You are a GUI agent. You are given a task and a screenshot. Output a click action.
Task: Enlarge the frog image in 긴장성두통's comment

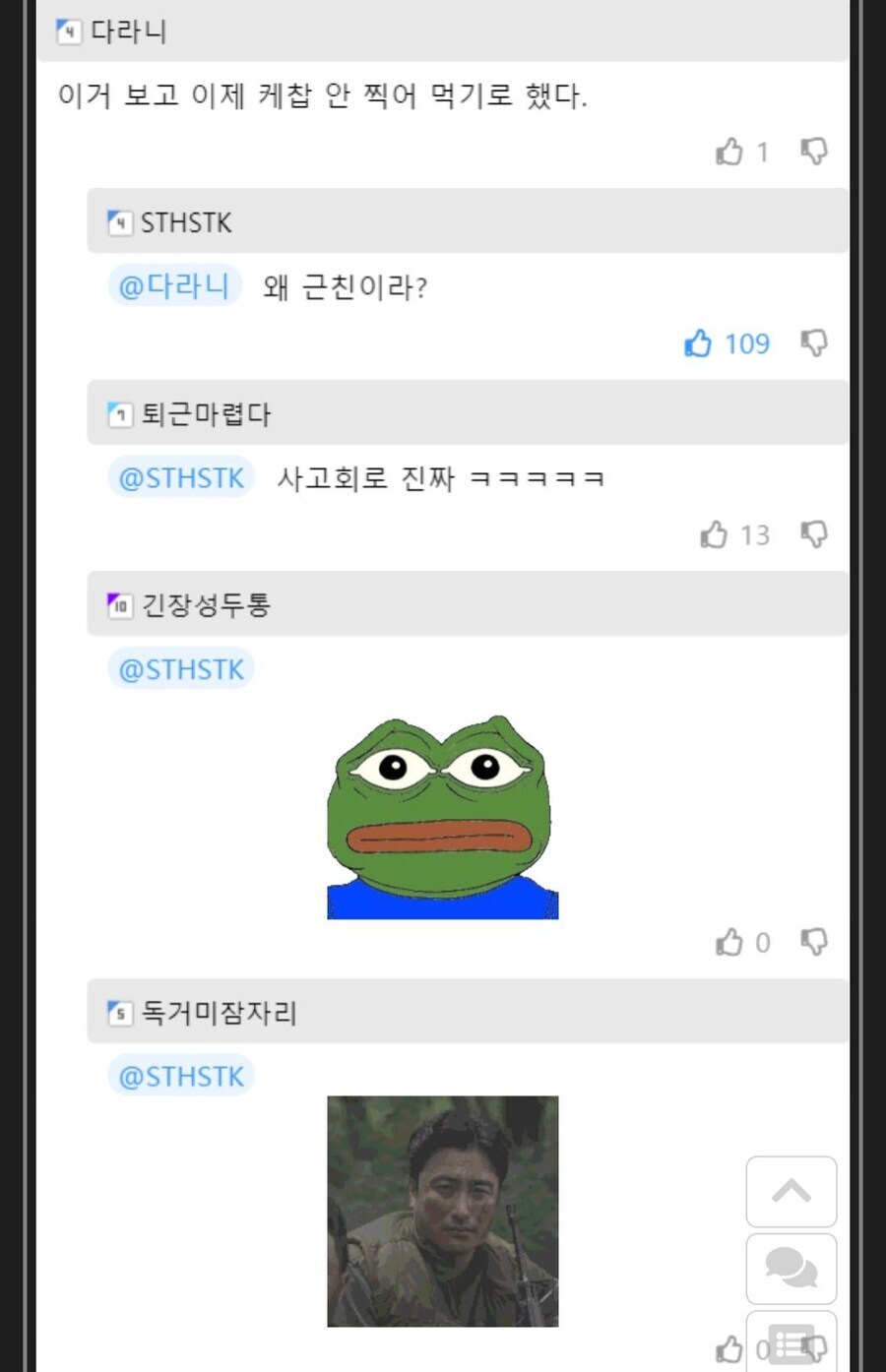click(x=442, y=818)
